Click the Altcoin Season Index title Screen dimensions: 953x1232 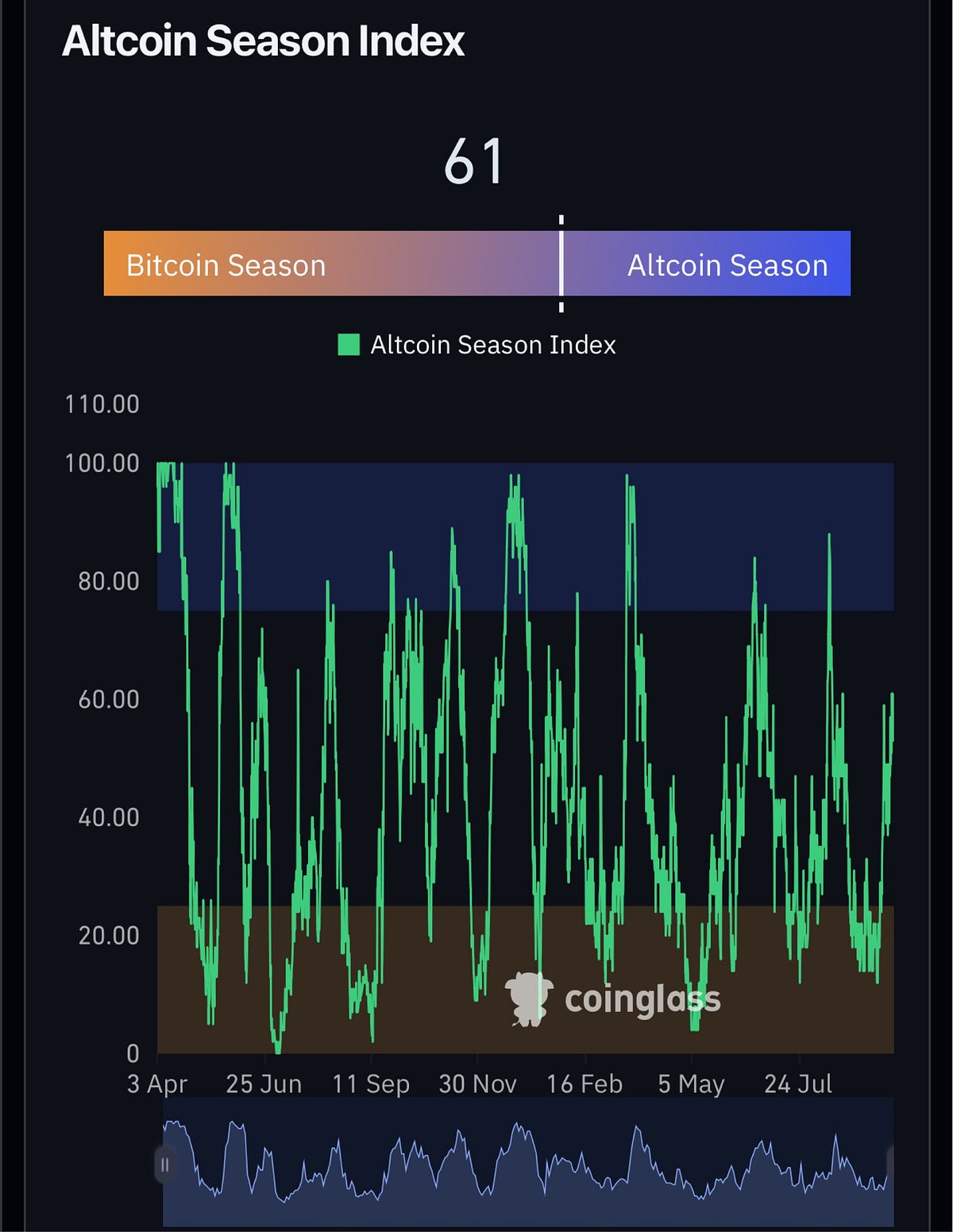264,41
